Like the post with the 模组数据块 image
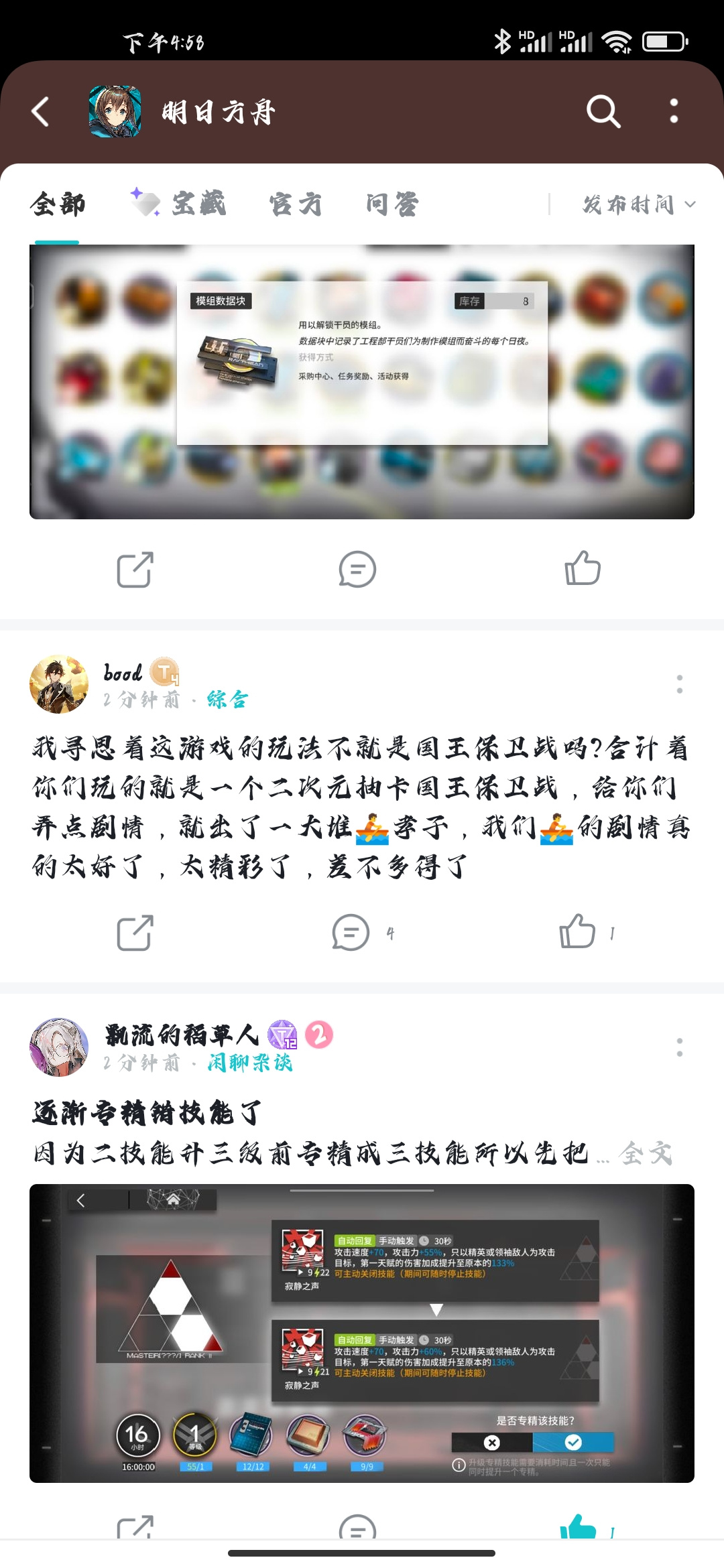The image size is (724, 1568). click(583, 569)
